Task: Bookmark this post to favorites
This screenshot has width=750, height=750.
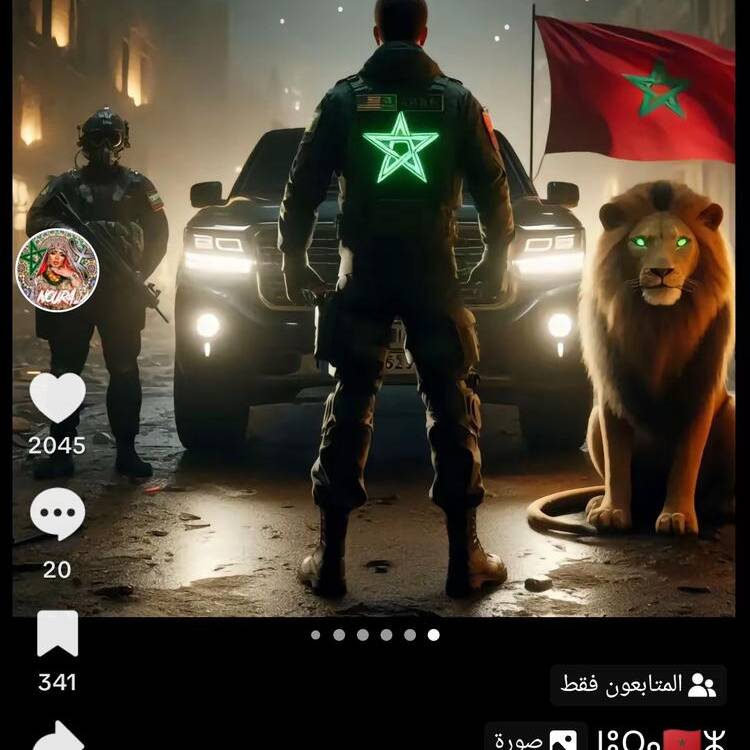Action: tap(57, 634)
